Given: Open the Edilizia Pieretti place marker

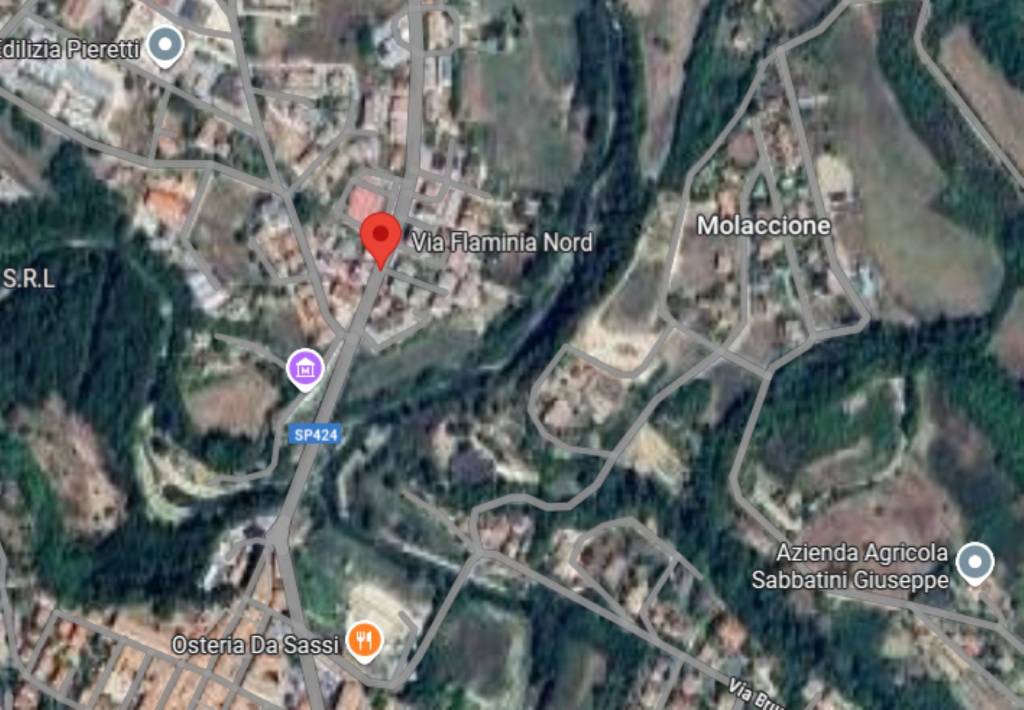Looking at the screenshot, I should tap(164, 45).
